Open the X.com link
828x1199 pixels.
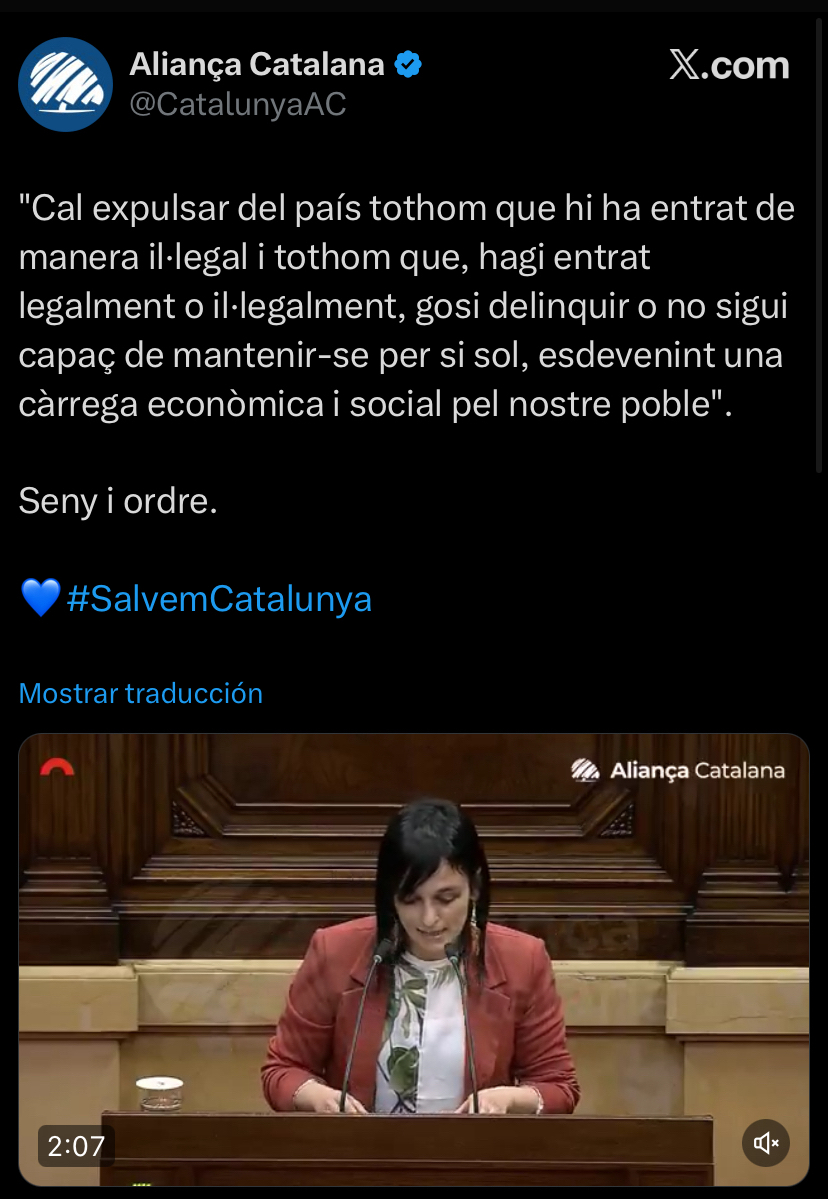click(x=729, y=65)
